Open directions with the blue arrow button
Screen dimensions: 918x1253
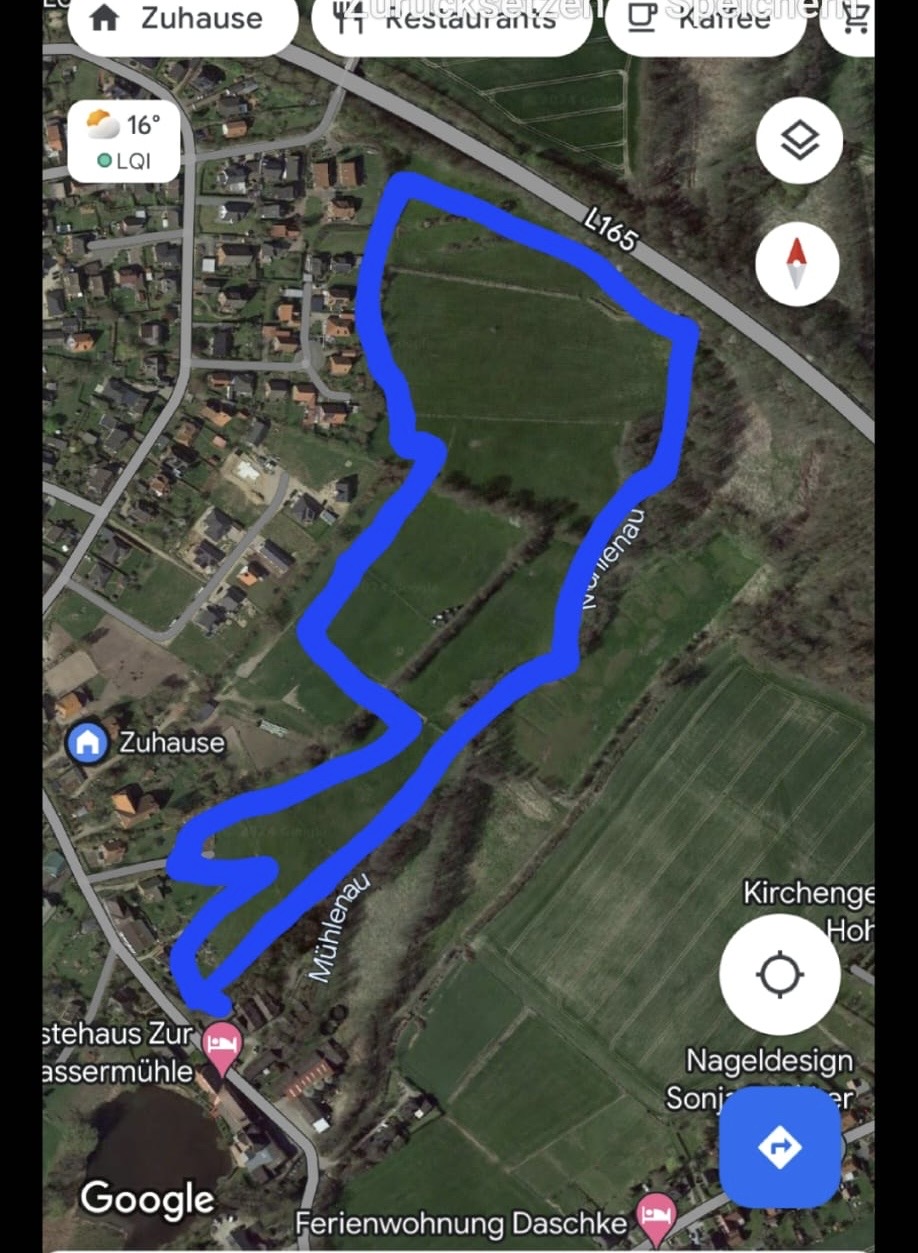[x=780, y=1147]
